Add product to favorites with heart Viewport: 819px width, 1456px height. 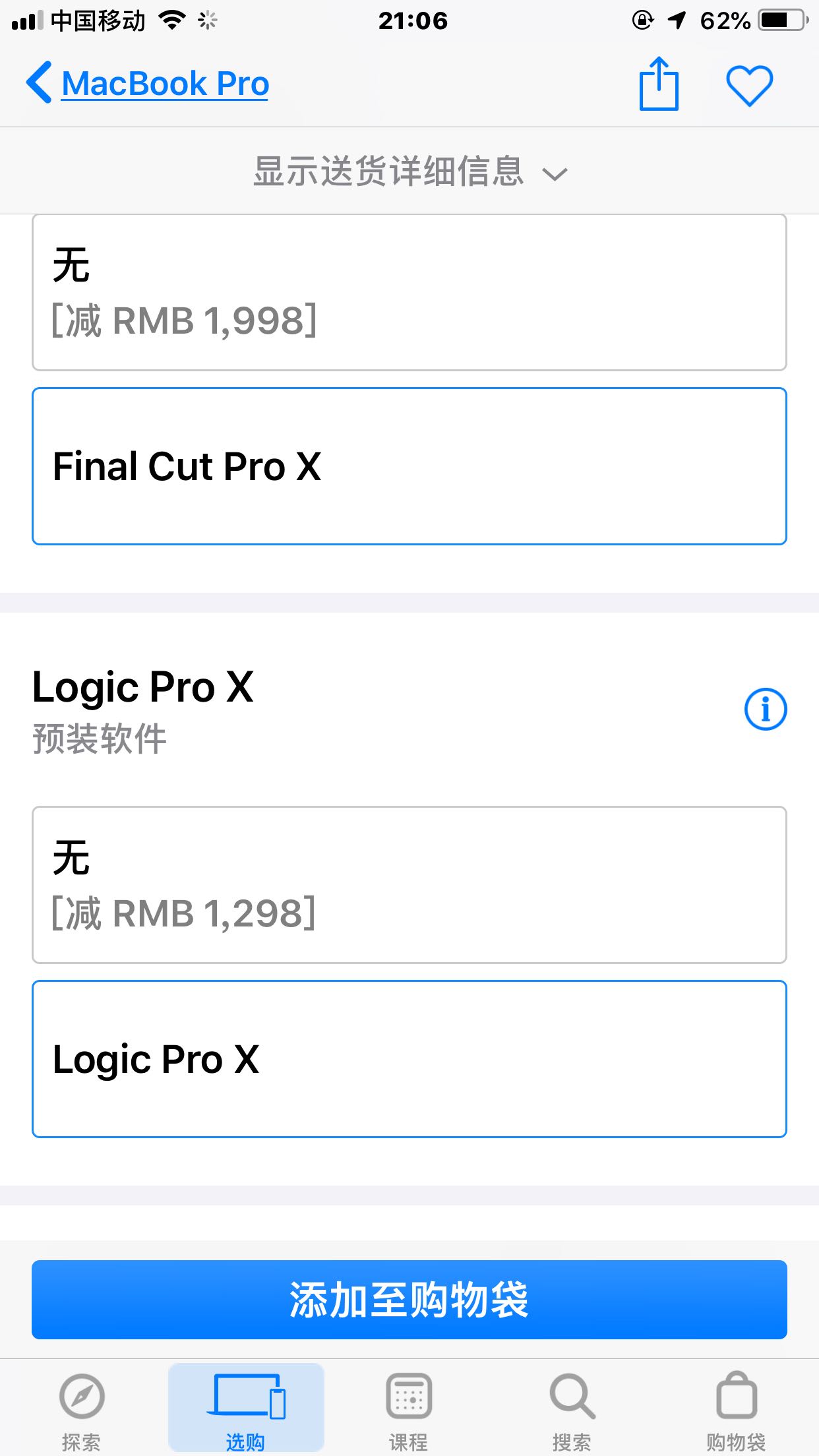pyautogui.click(x=749, y=85)
